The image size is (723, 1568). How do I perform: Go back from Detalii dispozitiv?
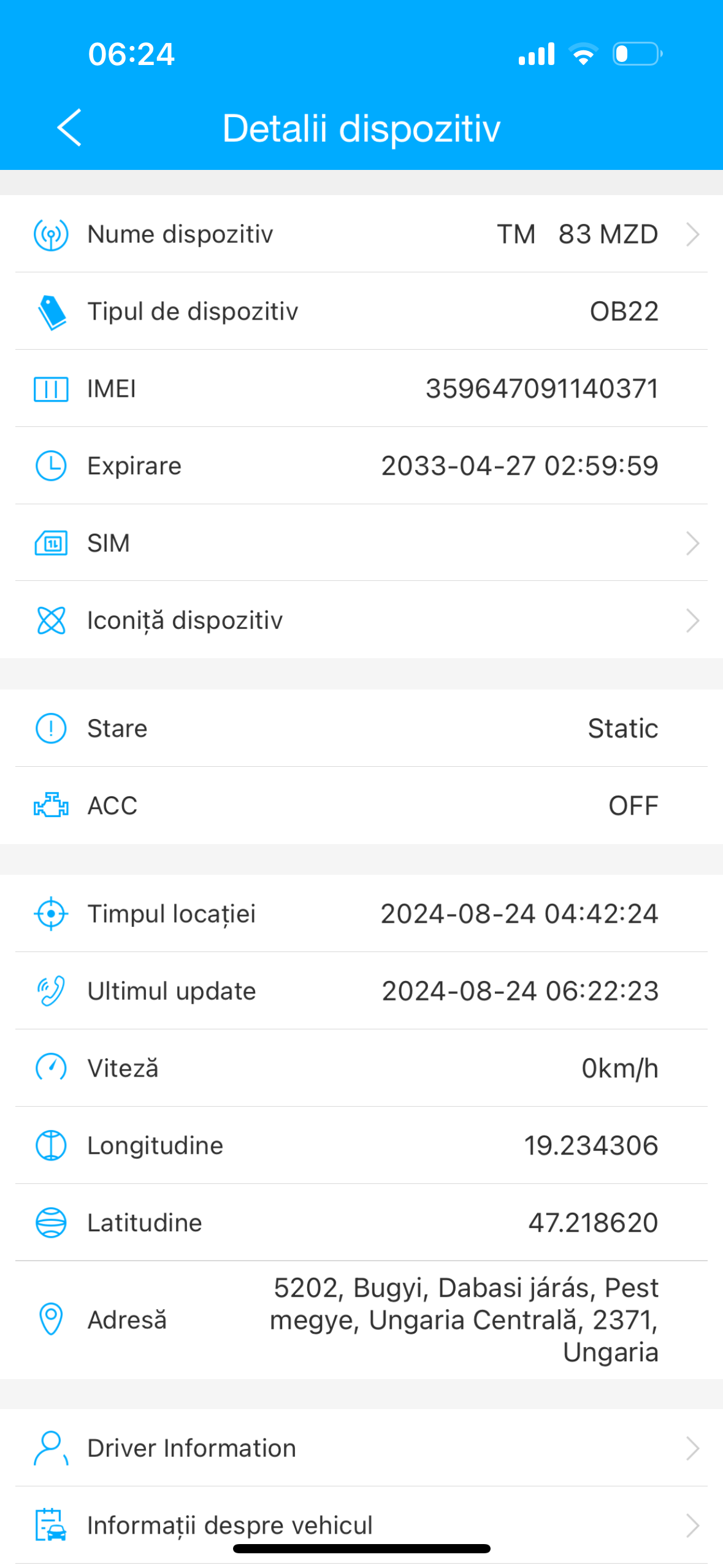(x=69, y=128)
